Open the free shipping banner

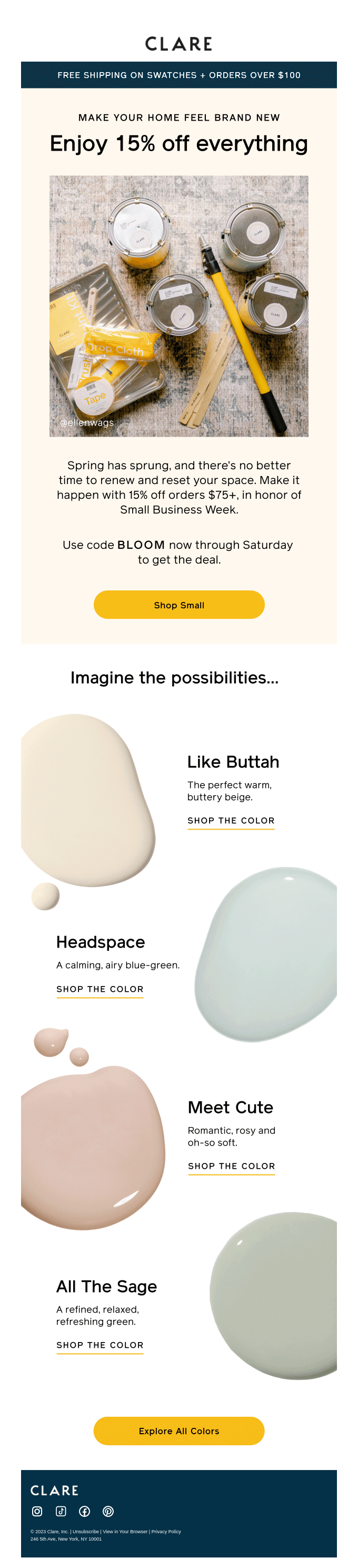(x=179, y=75)
